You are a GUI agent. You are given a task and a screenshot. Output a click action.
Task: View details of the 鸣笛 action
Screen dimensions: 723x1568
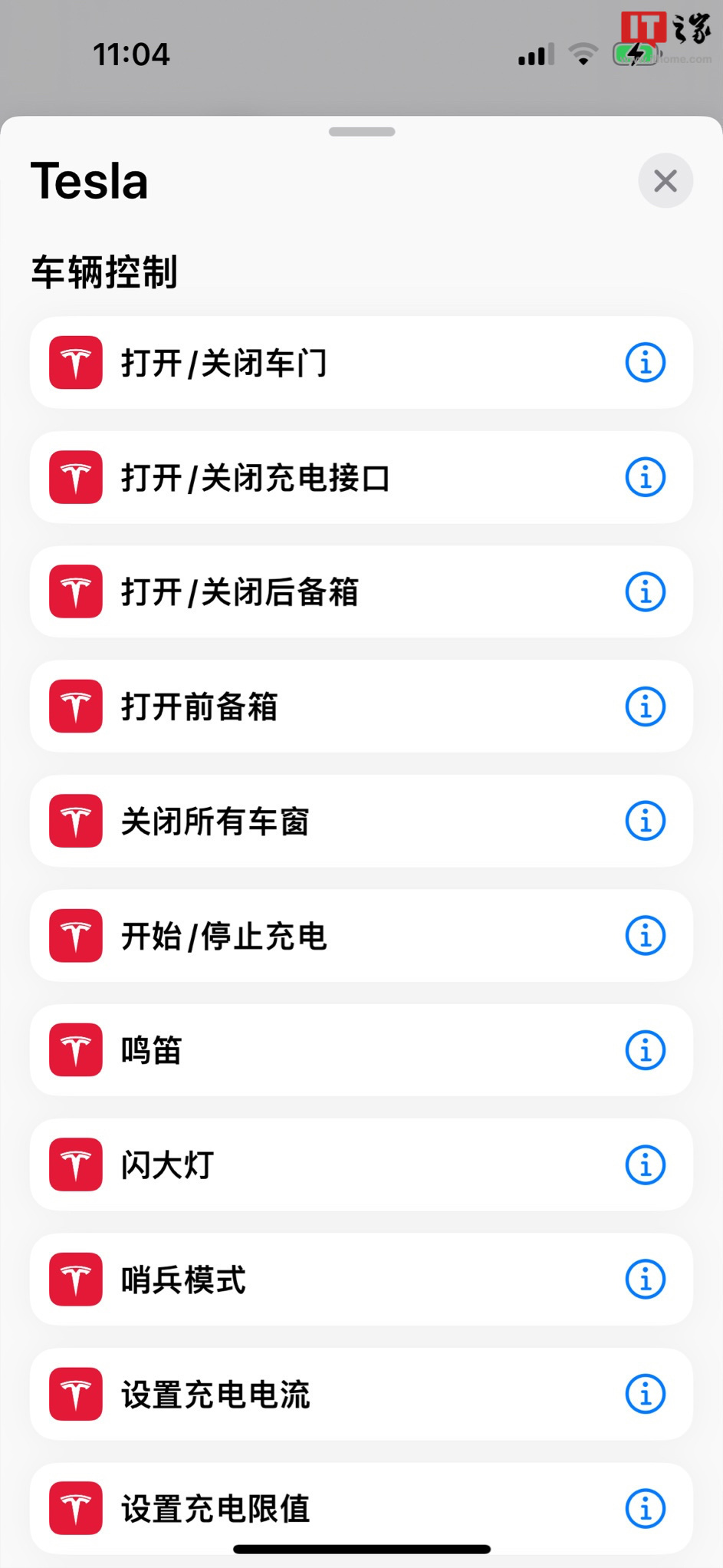tap(644, 1049)
